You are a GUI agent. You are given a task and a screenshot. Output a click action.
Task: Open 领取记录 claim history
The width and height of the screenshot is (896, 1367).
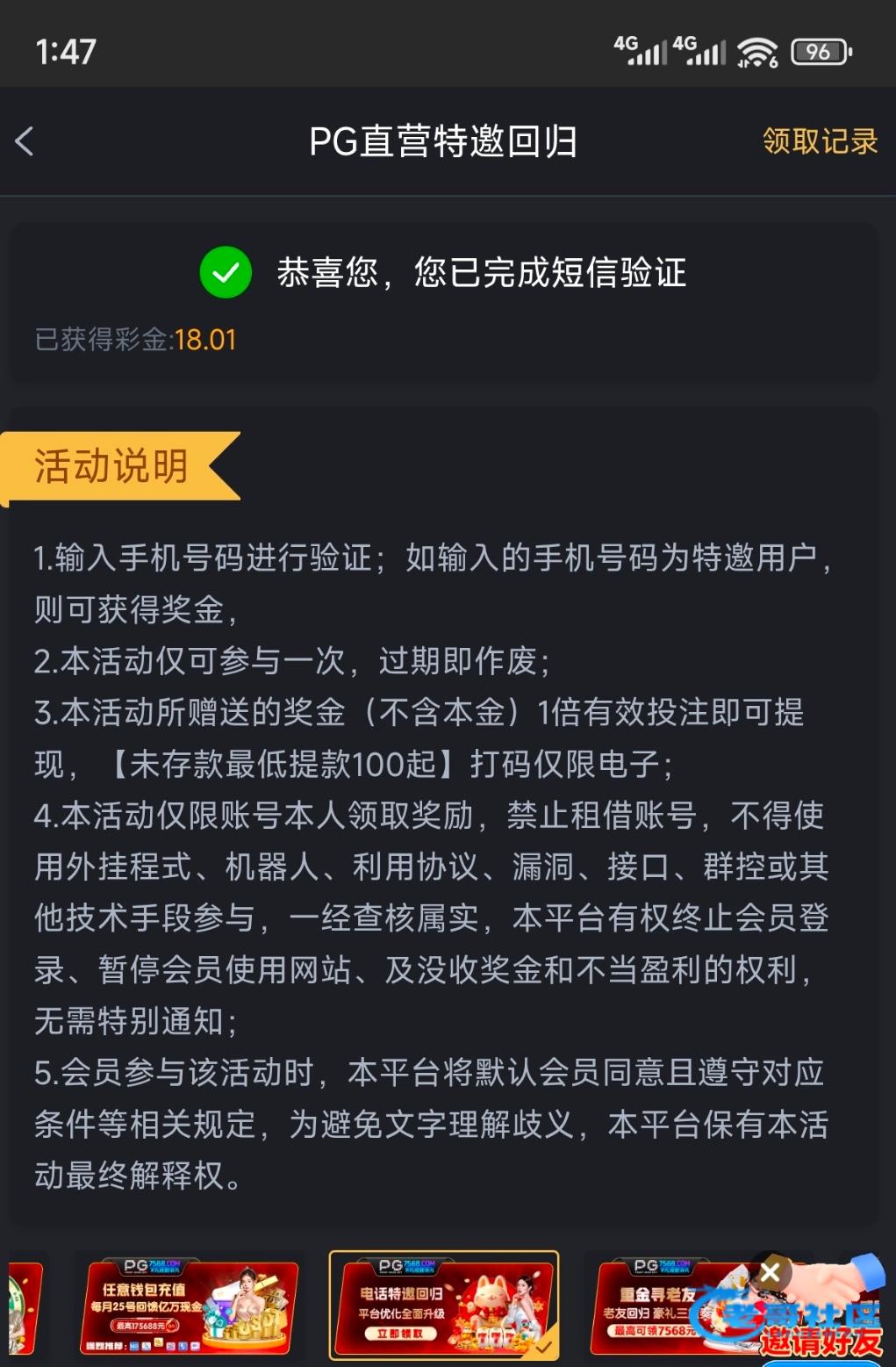819,141
